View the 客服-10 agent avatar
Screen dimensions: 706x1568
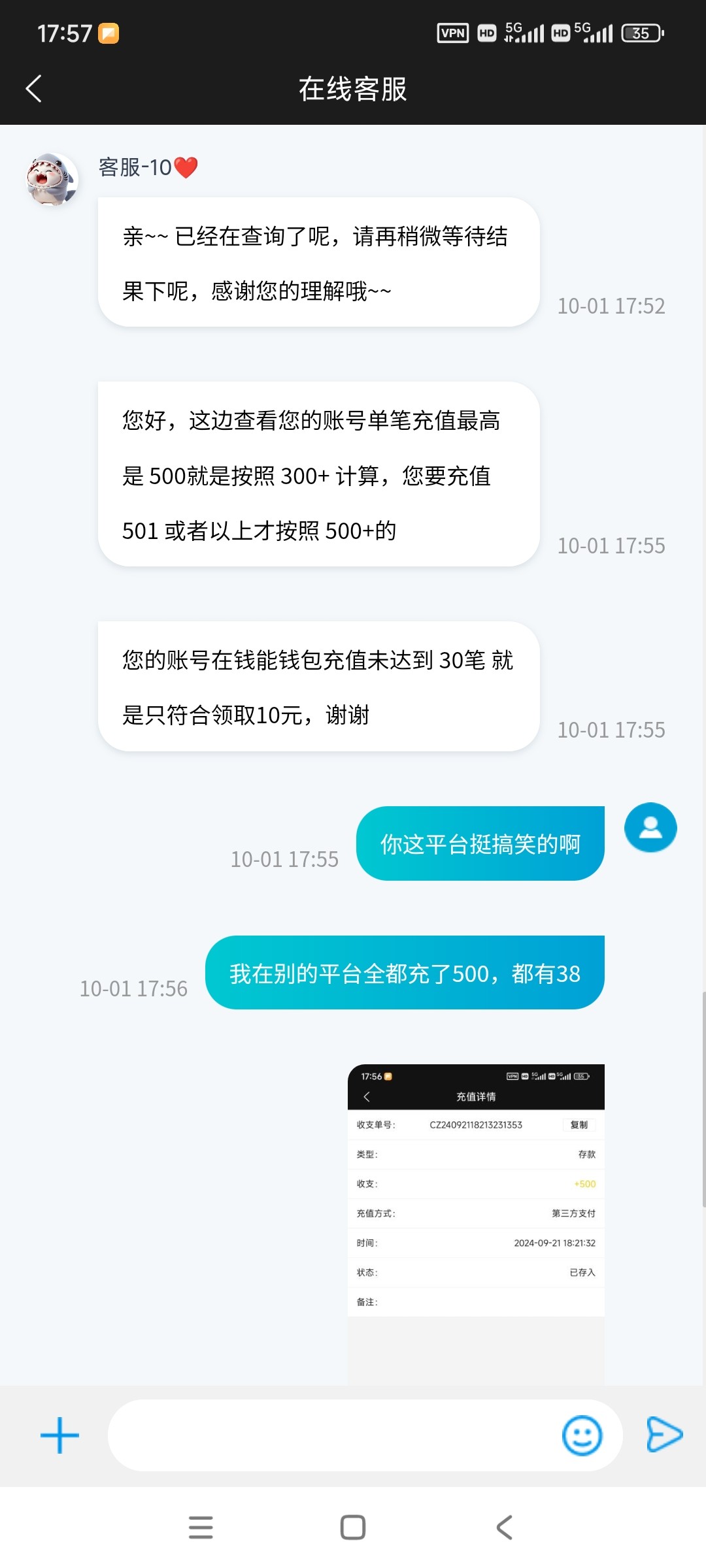[x=52, y=179]
